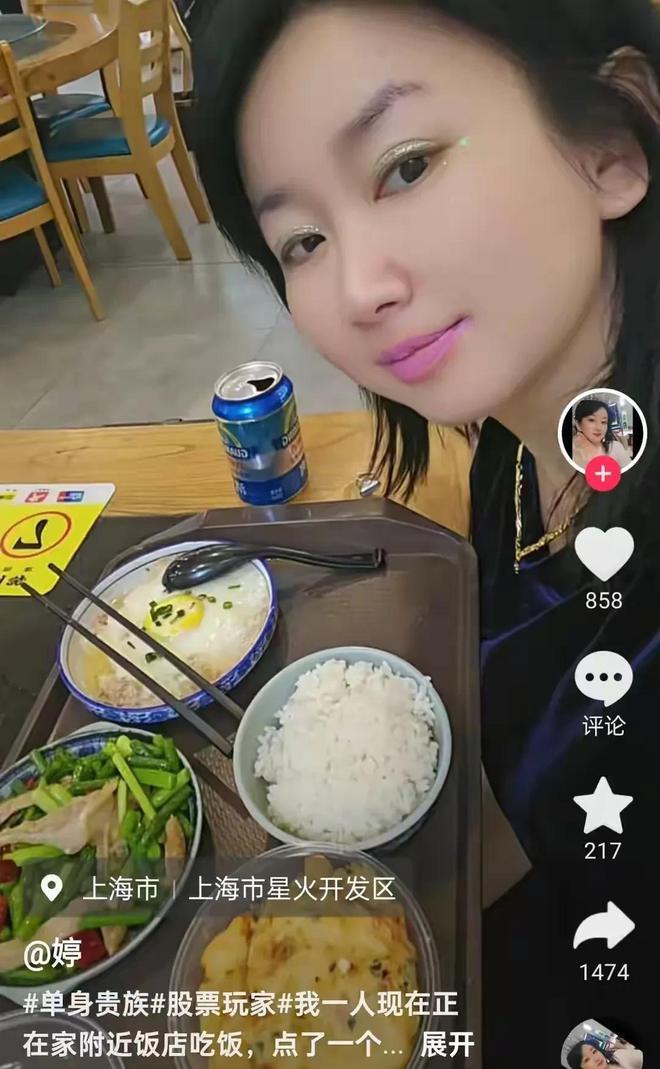Open location tag 上海市星火开发区
Screen dimensions: 660x1069
coord(292,889)
